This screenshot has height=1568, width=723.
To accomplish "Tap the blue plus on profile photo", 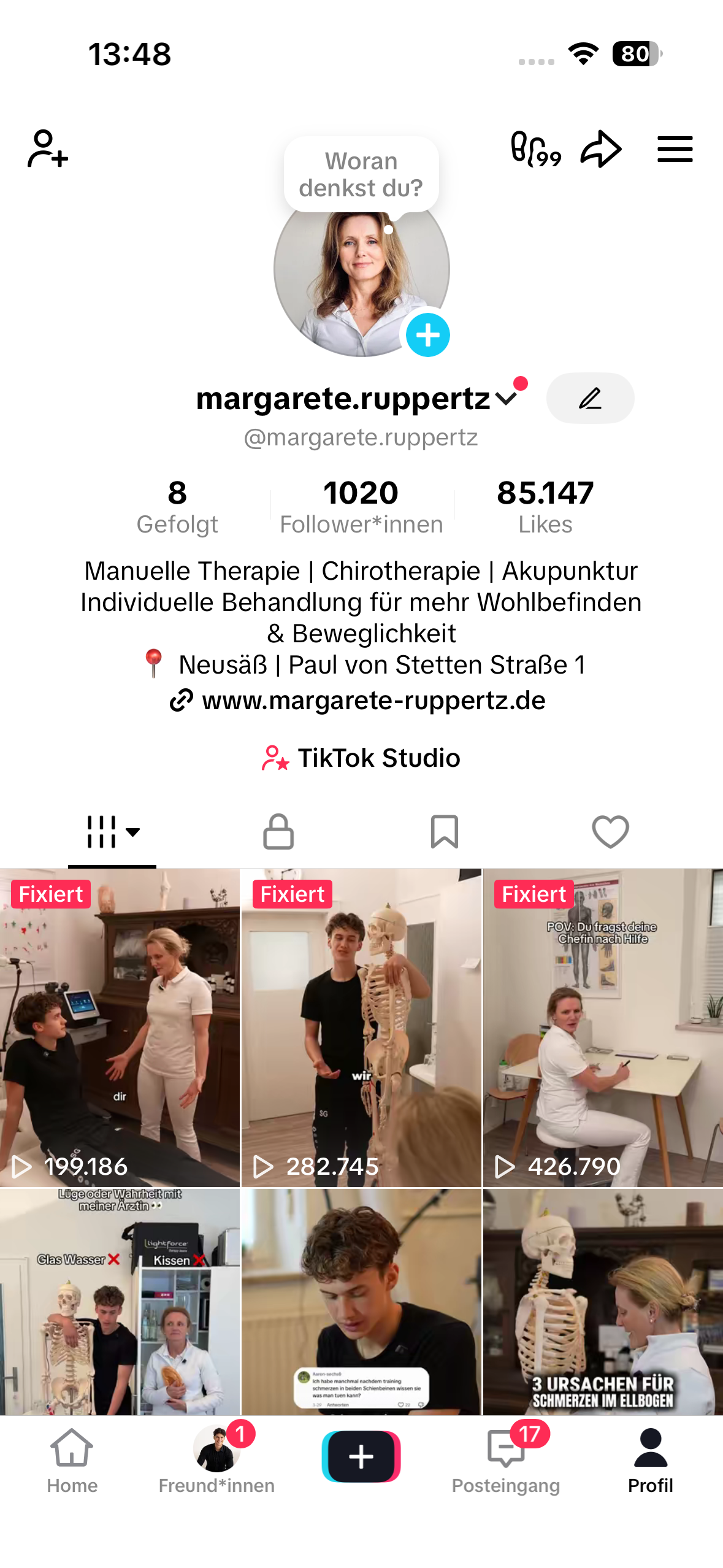I will pyautogui.click(x=427, y=335).
